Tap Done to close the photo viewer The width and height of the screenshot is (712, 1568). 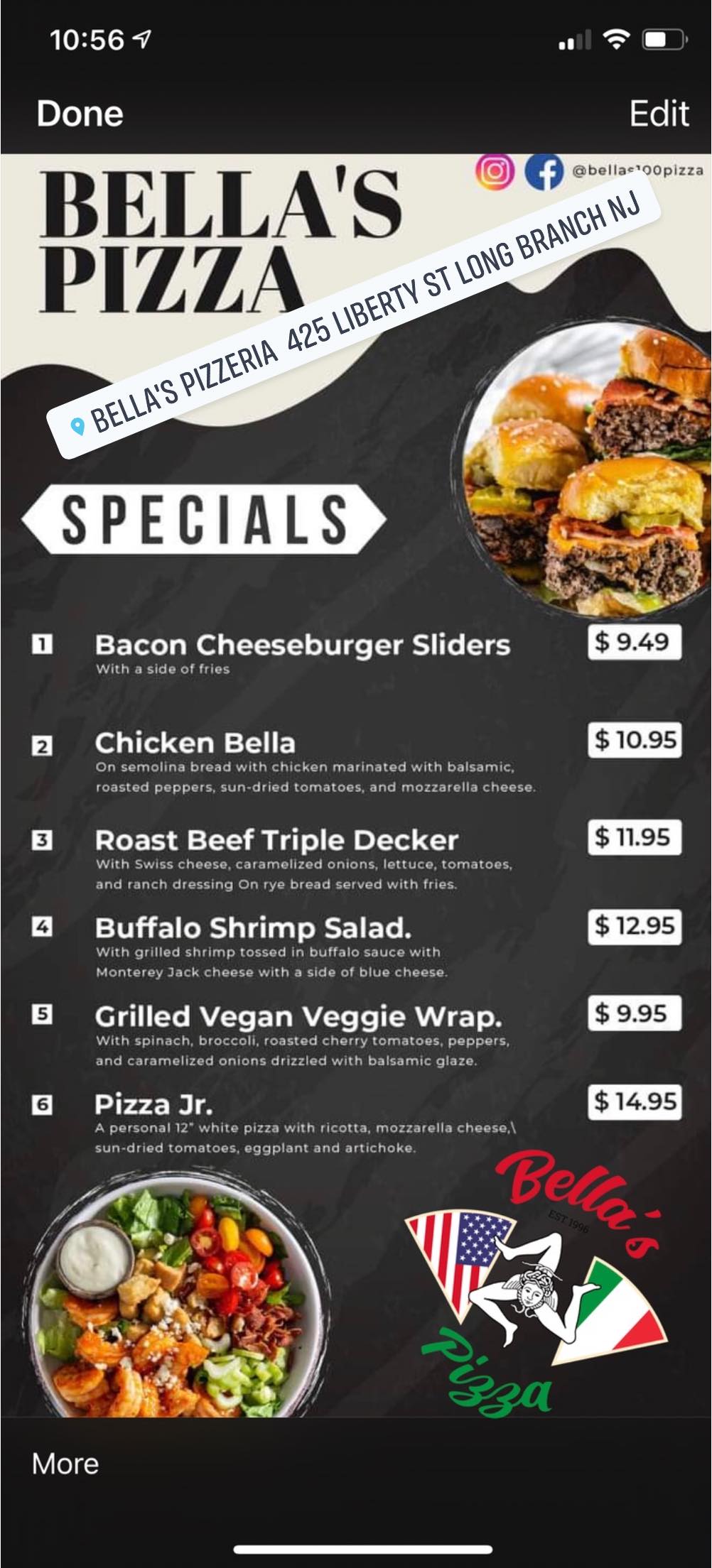80,114
